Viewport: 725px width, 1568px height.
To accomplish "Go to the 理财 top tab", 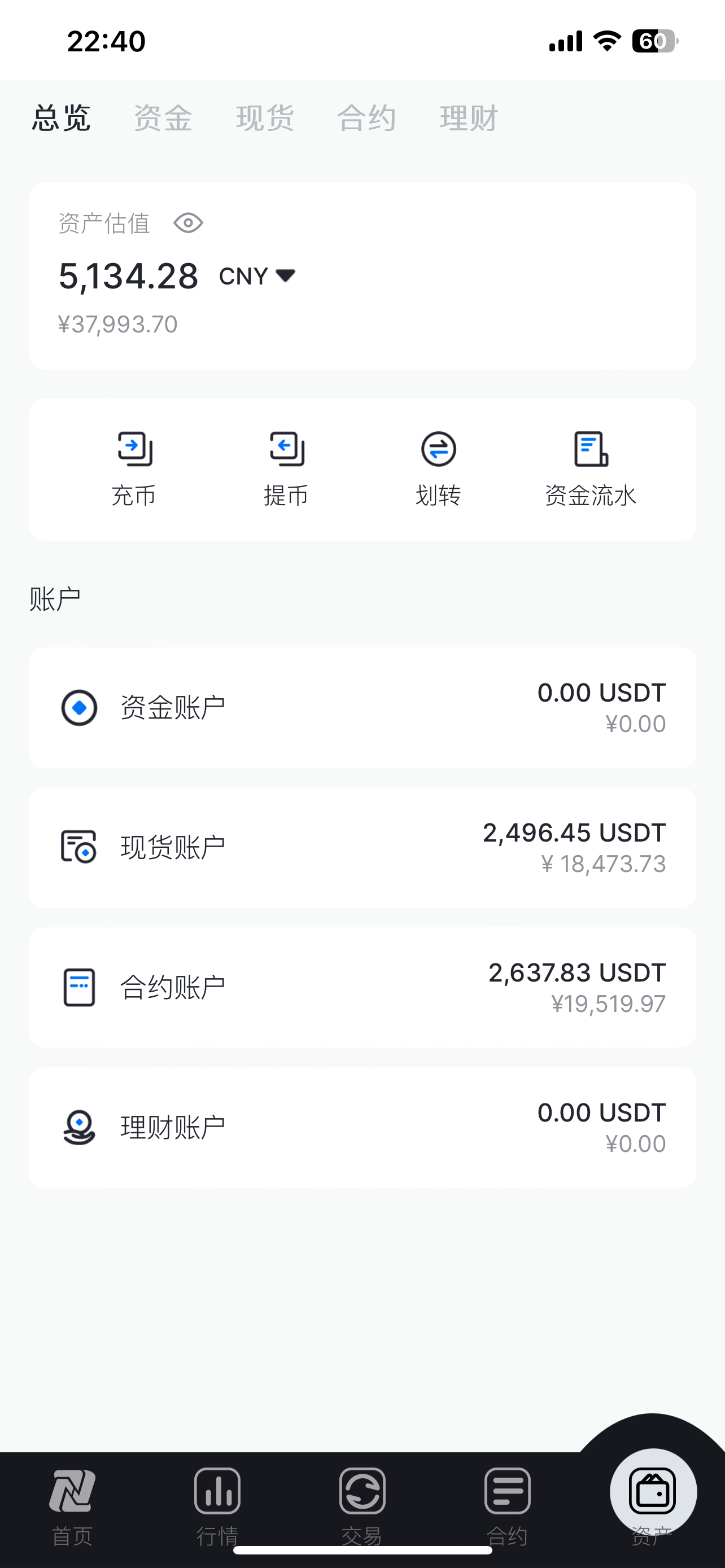I will [x=469, y=118].
